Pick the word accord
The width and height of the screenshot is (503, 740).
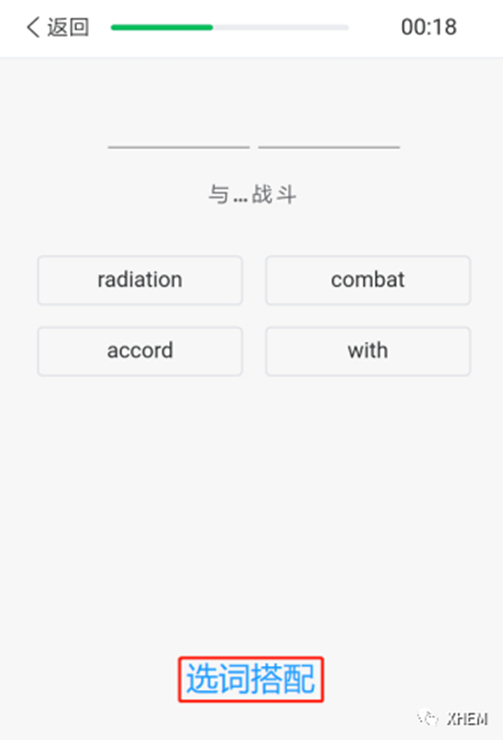(x=140, y=351)
